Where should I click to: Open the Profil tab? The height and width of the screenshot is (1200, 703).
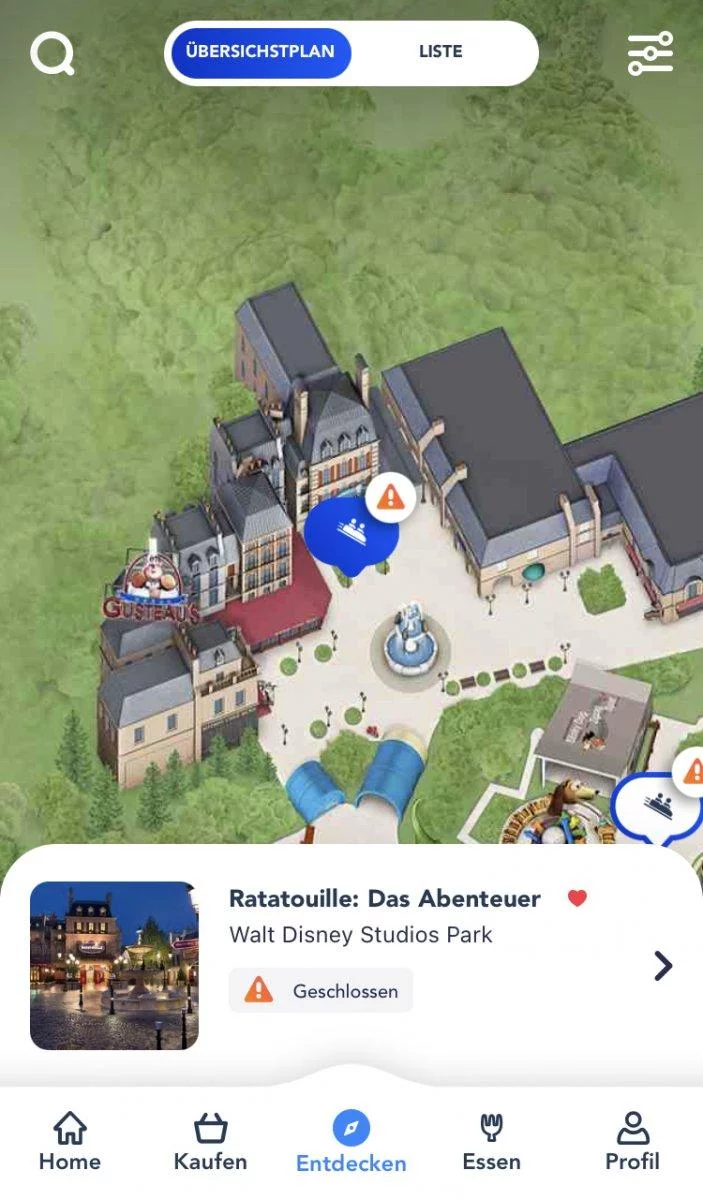[632, 1141]
